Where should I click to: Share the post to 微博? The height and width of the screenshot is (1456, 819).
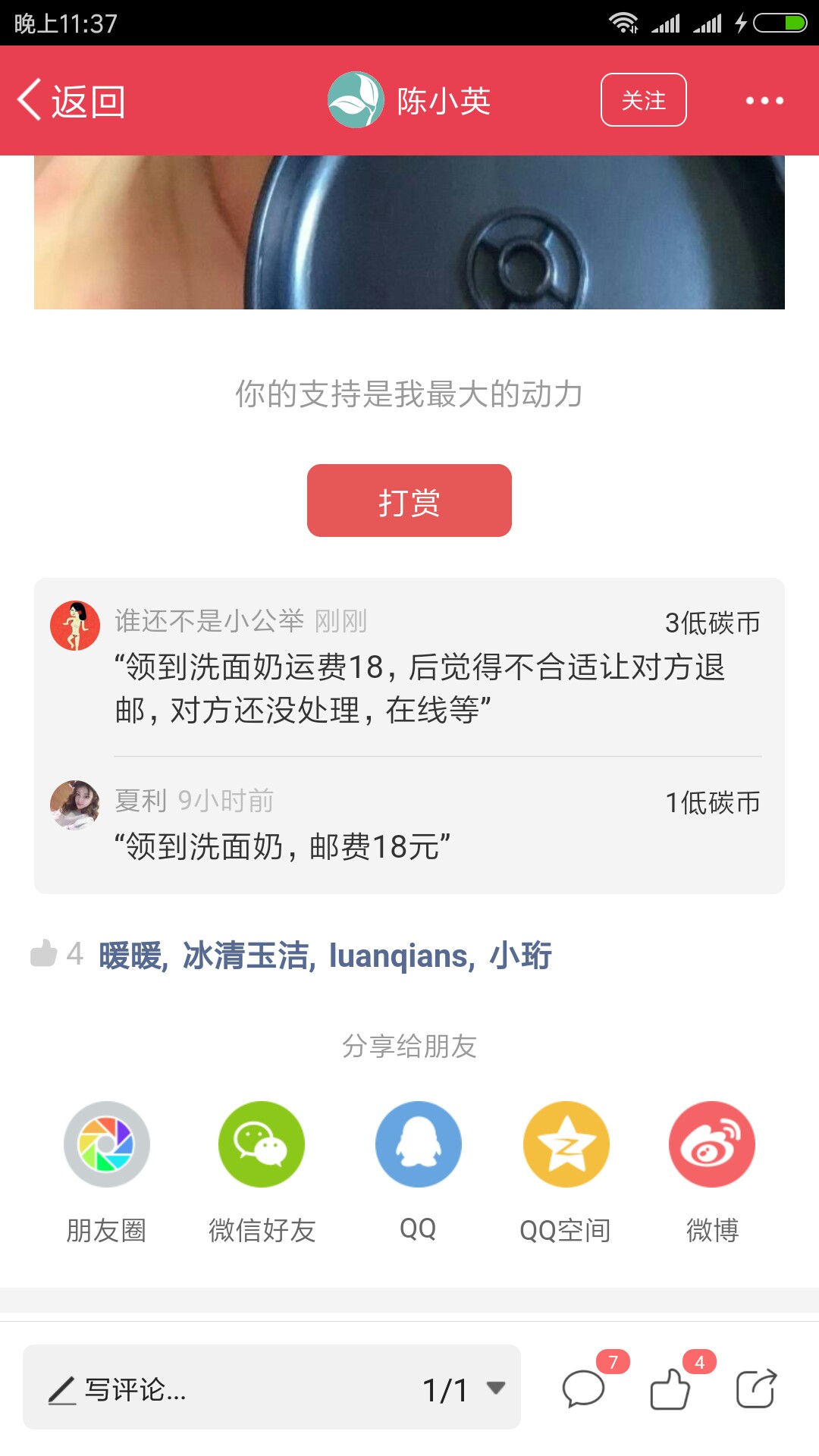click(x=712, y=1172)
